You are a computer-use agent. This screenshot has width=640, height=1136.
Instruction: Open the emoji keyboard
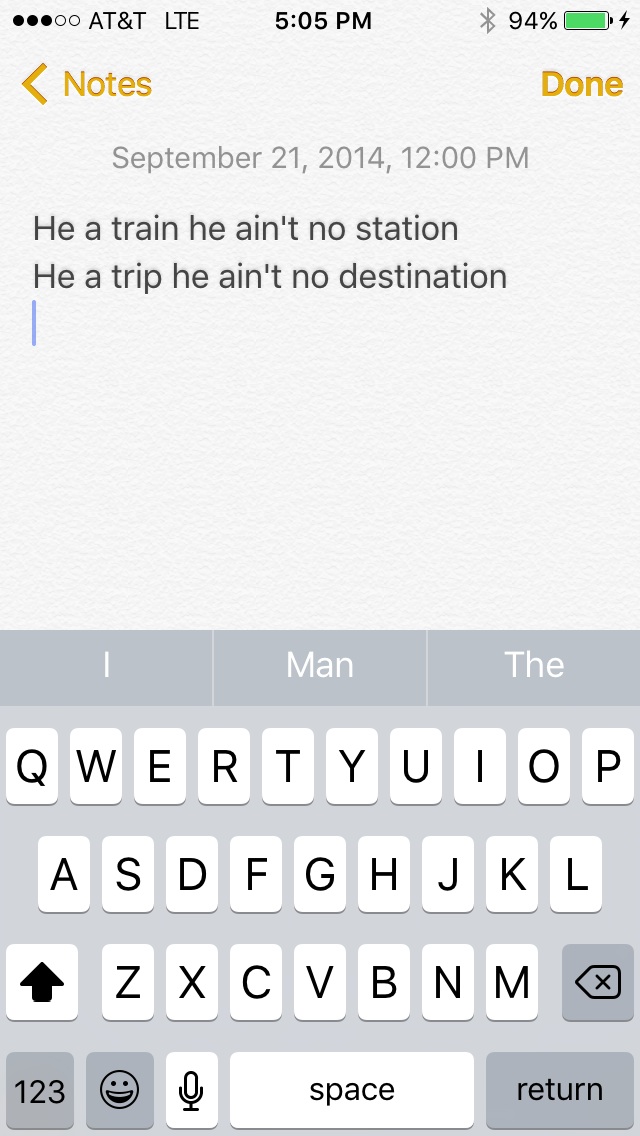[120, 1090]
